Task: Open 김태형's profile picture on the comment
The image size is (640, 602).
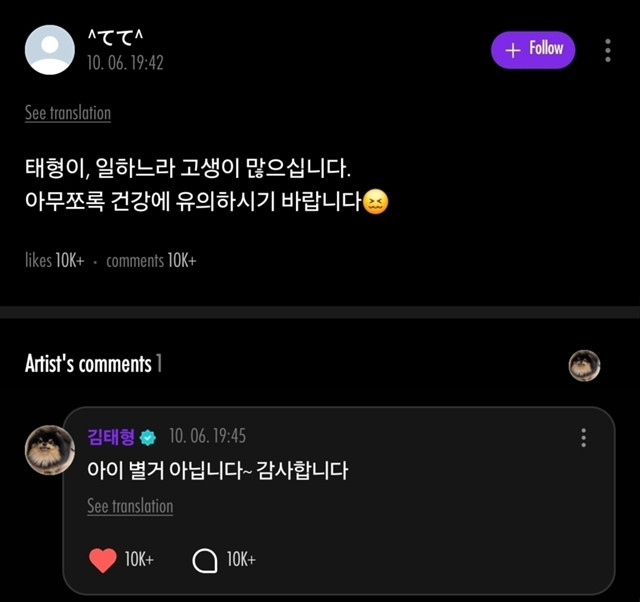Action: tap(49, 449)
